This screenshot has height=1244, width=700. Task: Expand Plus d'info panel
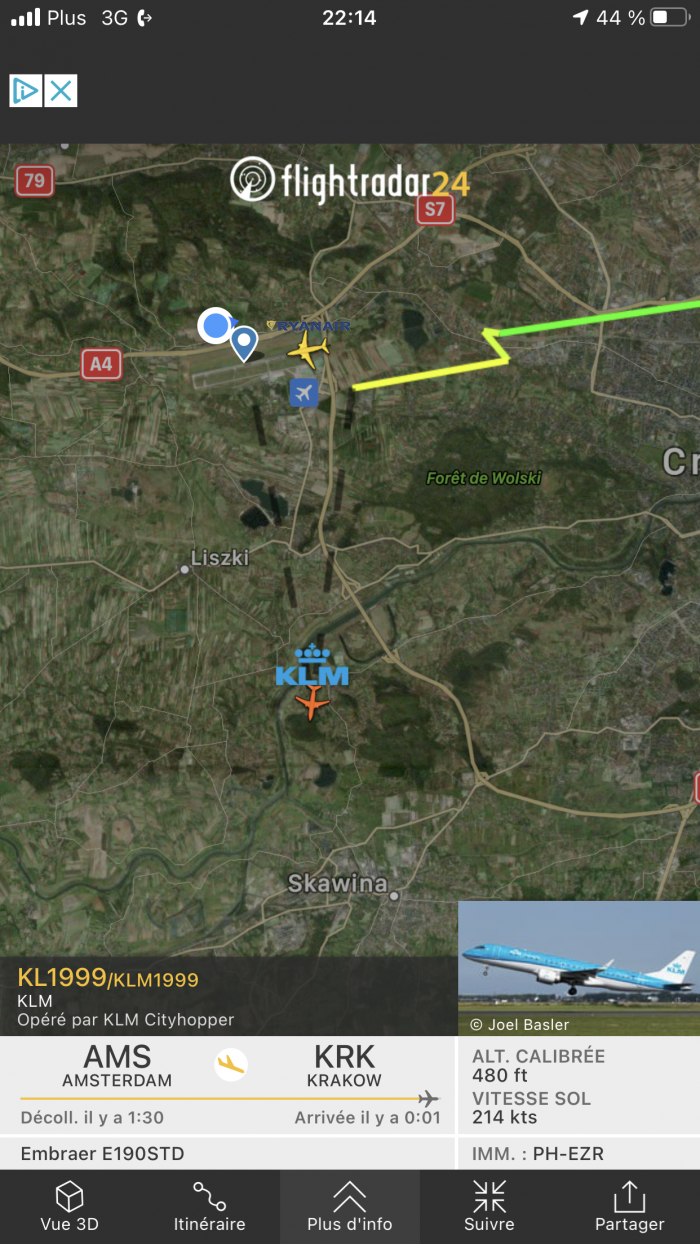pos(349,1206)
